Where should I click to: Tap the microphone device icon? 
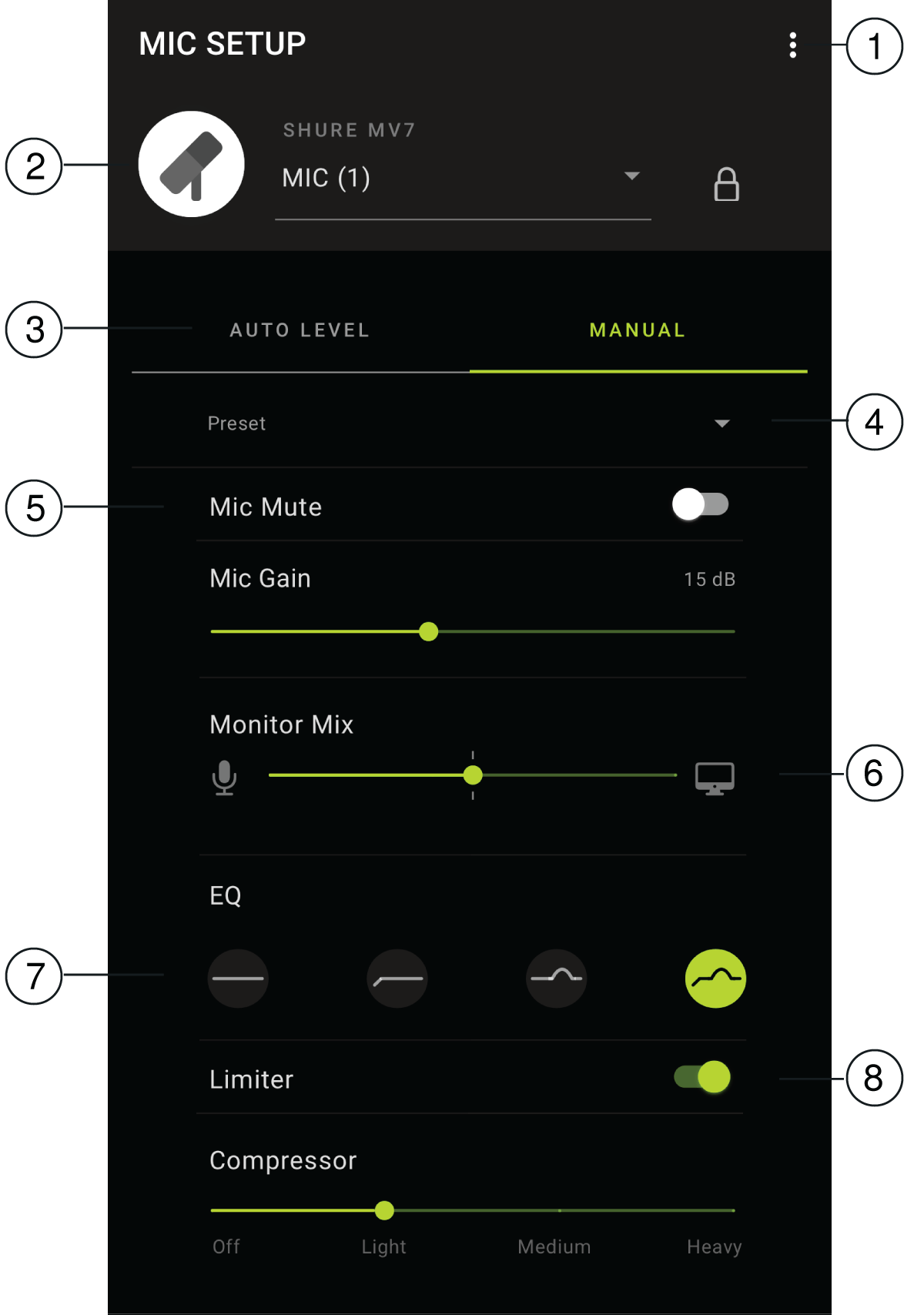pos(192,164)
